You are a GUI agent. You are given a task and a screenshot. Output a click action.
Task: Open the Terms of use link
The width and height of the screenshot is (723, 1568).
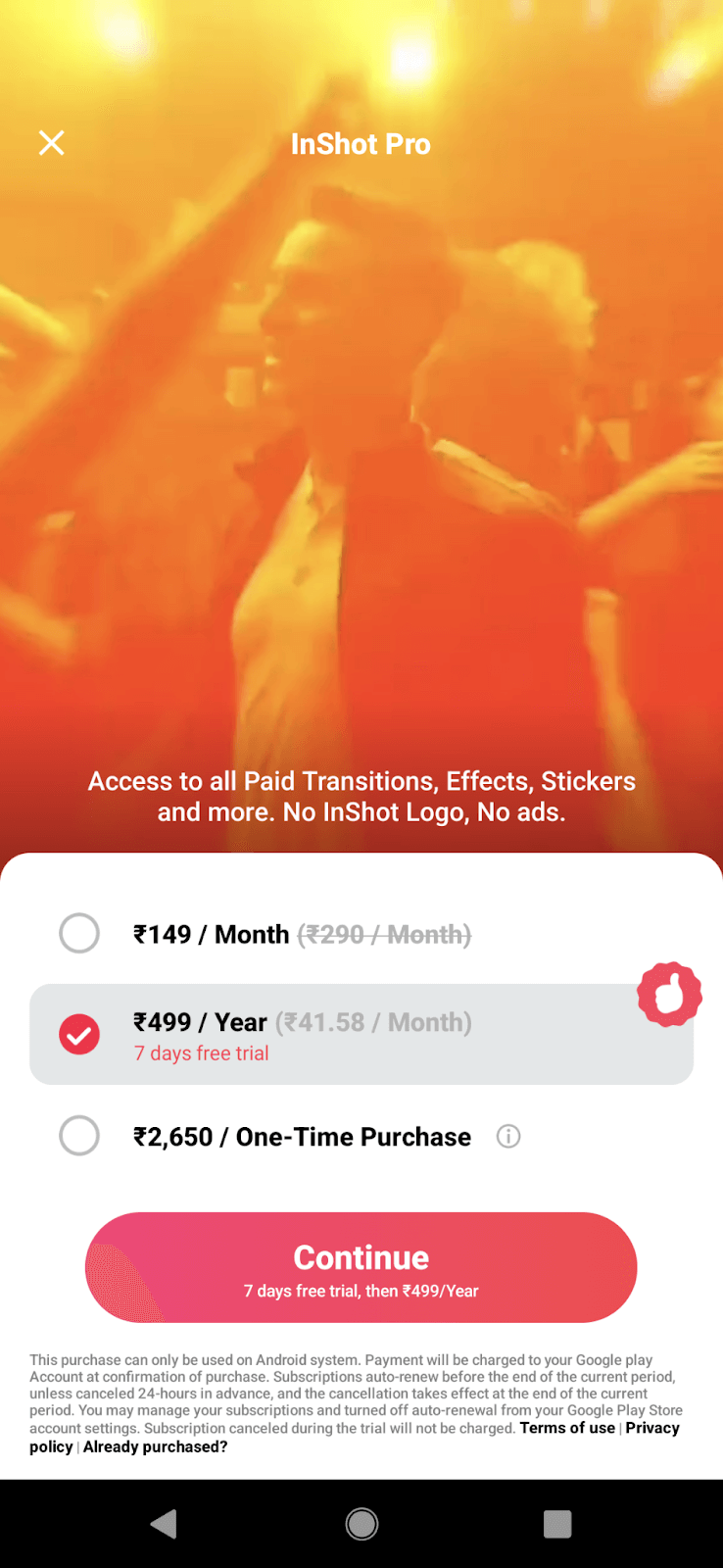click(x=567, y=1428)
